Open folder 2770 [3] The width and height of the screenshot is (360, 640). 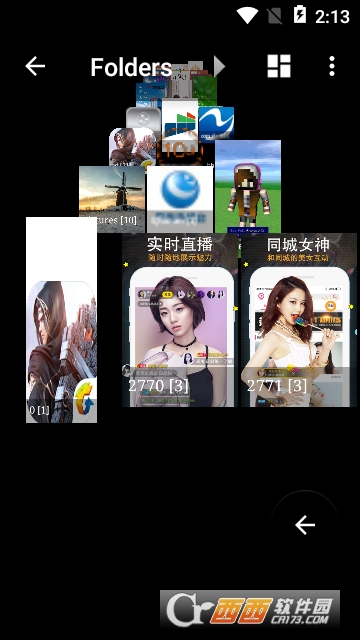[x=180, y=320]
